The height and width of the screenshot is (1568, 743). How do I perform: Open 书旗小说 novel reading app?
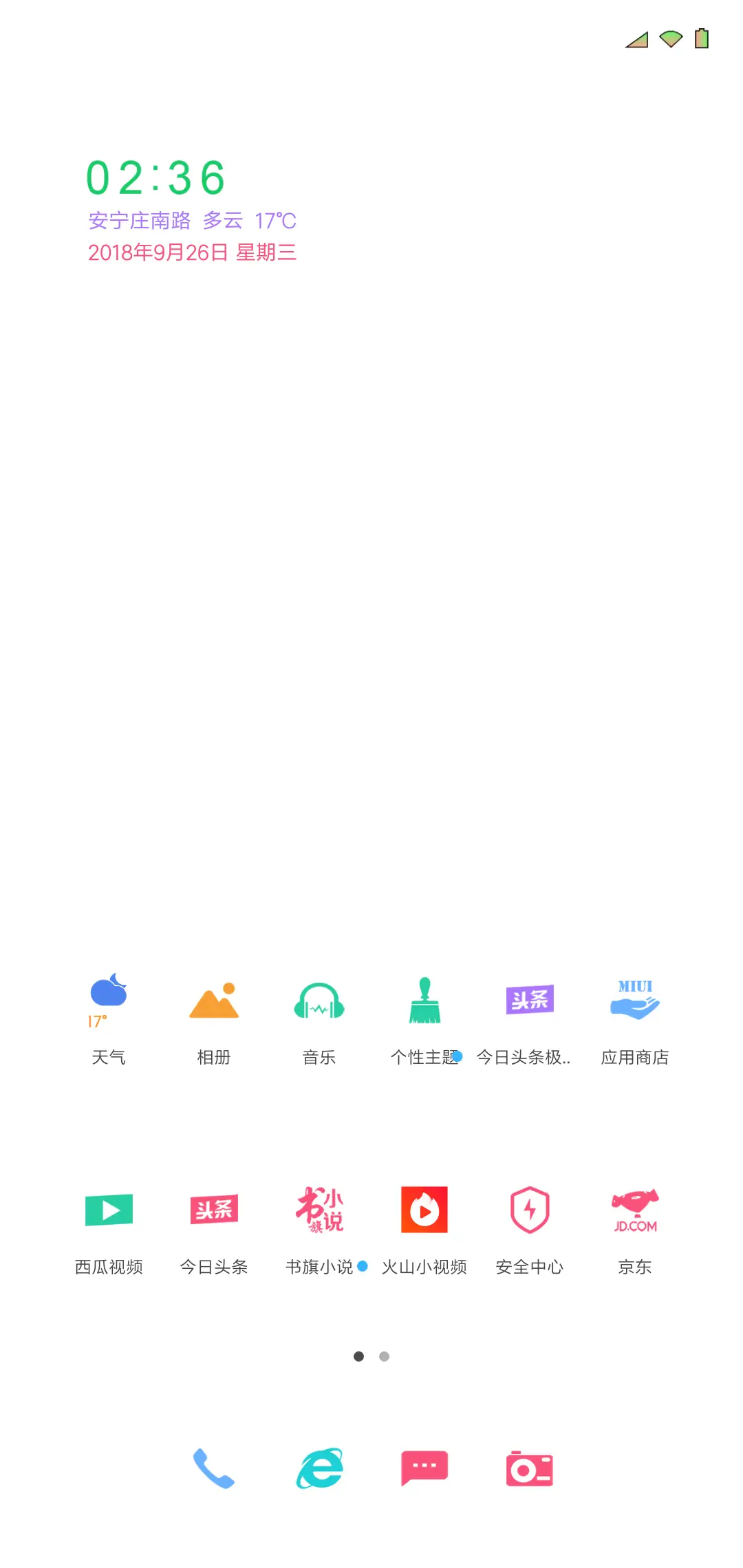tap(319, 1210)
